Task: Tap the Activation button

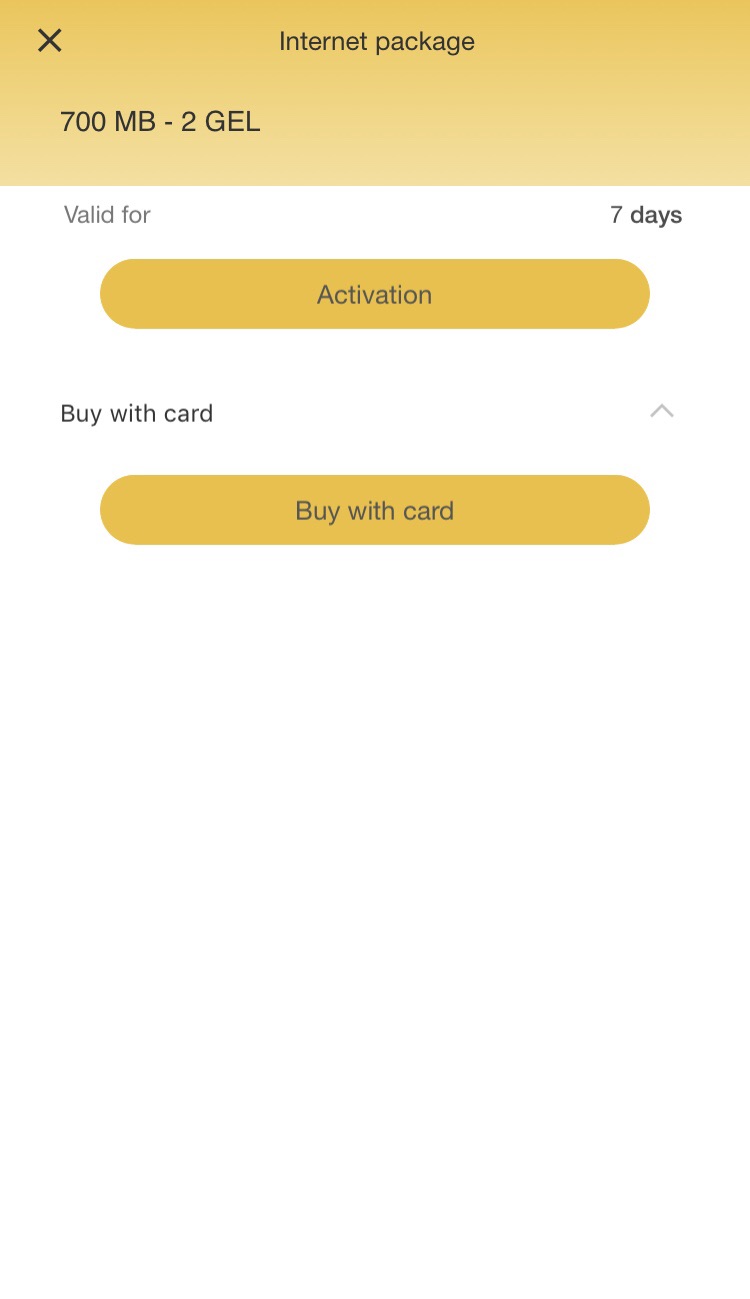Action: point(375,294)
